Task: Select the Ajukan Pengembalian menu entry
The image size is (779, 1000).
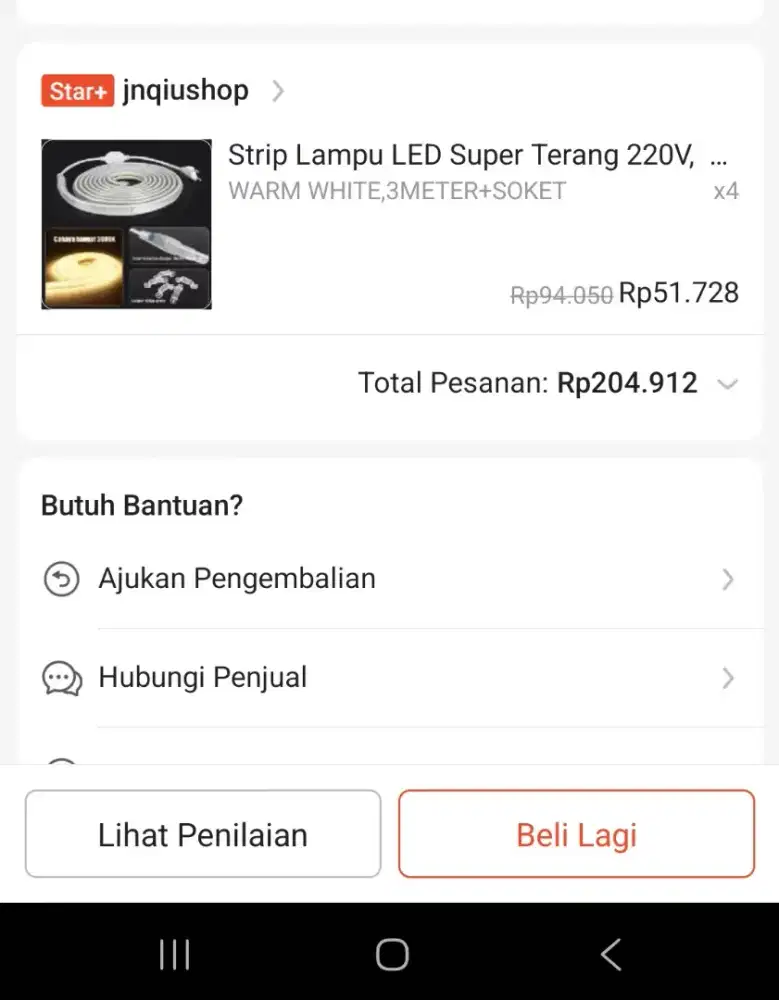Action: 236,578
